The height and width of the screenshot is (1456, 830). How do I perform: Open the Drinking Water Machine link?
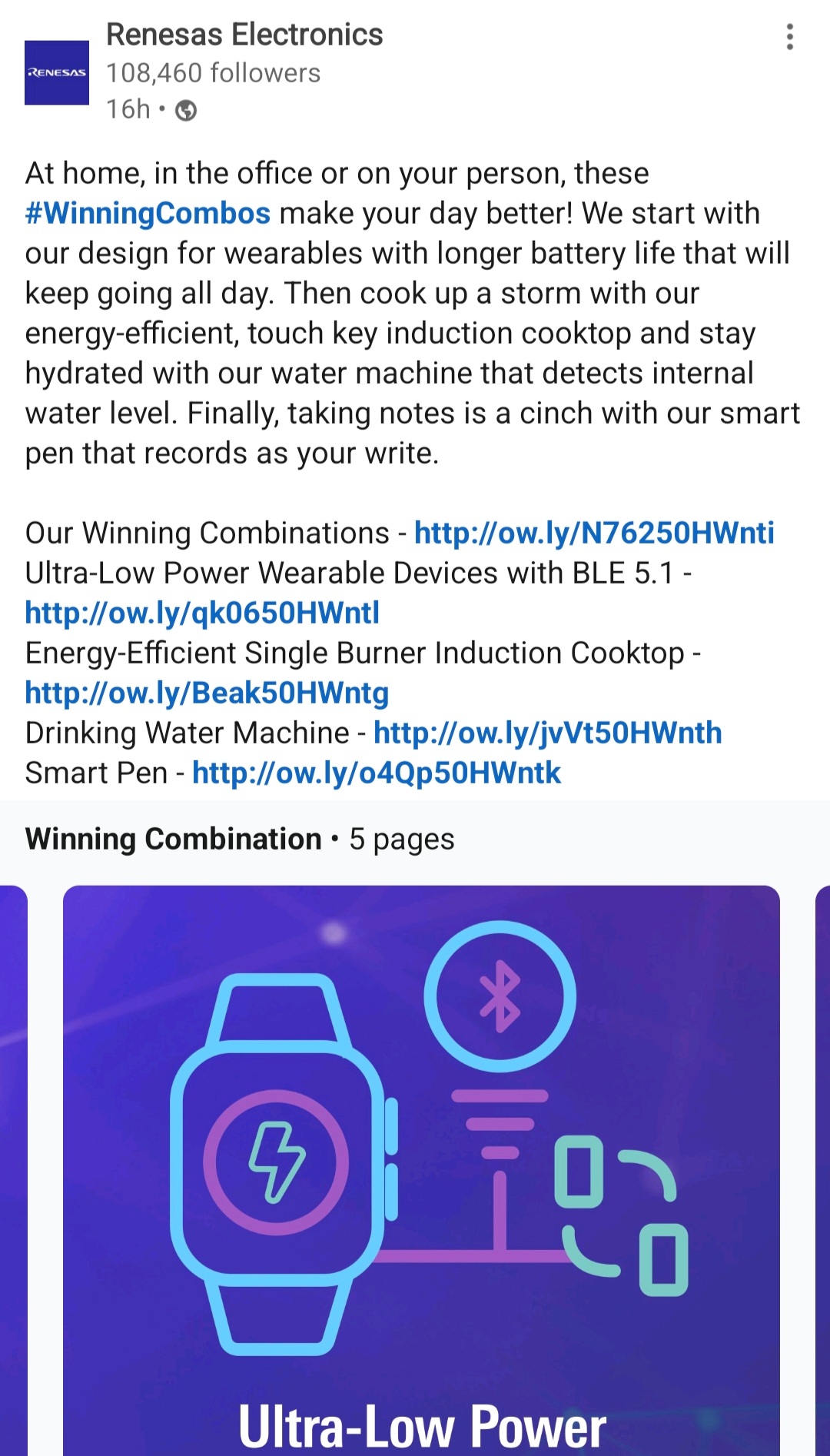tap(547, 733)
